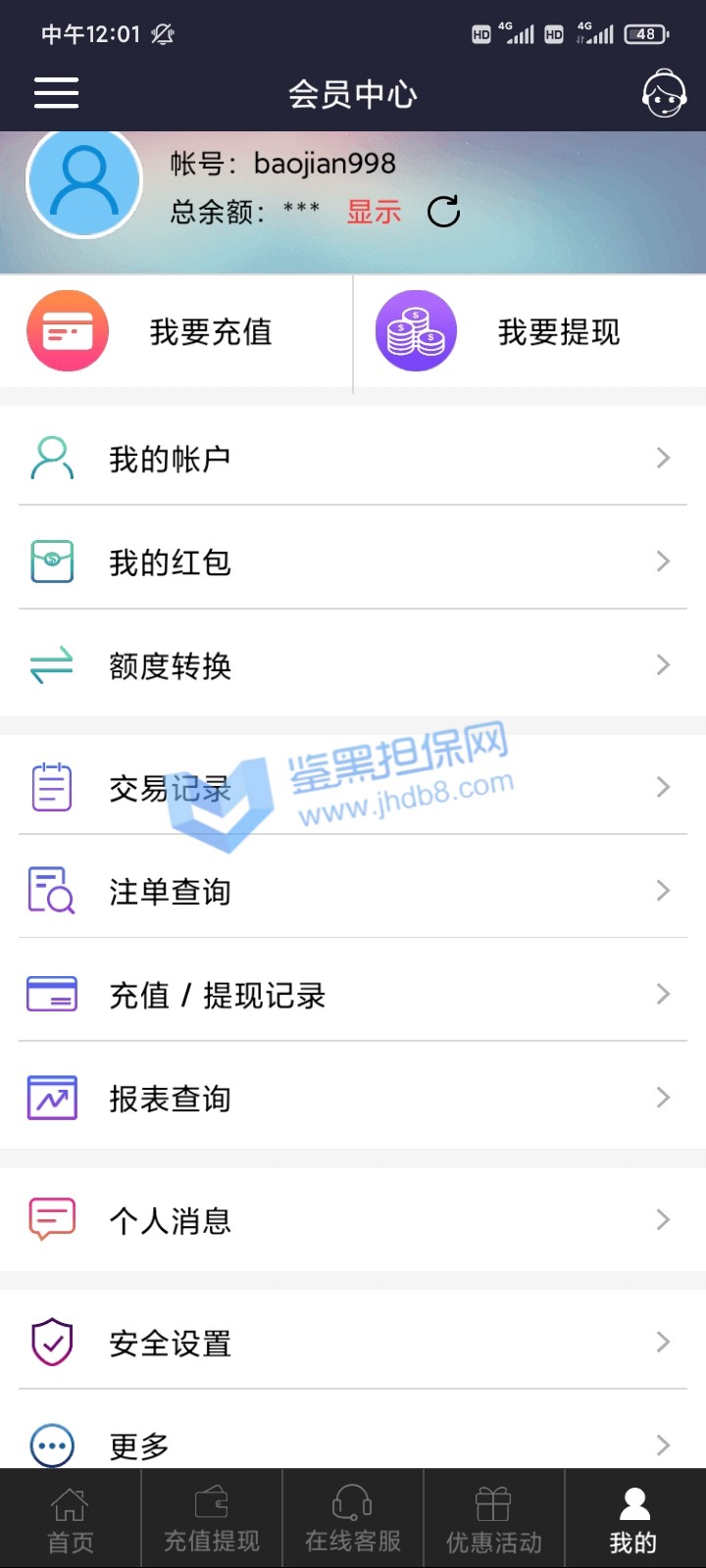Open 更多 row
706x1568 pixels.
click(x=353, y=1445)
